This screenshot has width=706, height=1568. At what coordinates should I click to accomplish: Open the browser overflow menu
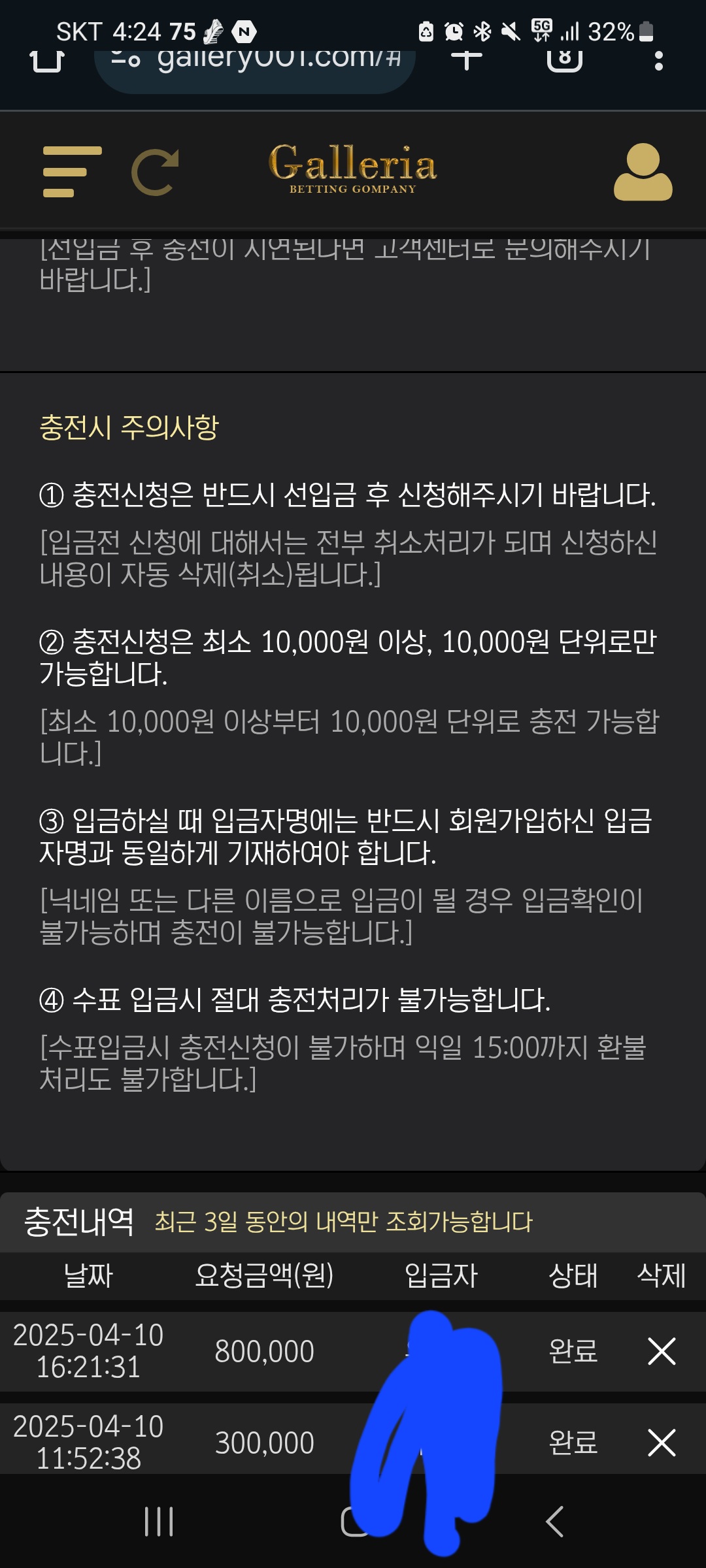point(658,60)
